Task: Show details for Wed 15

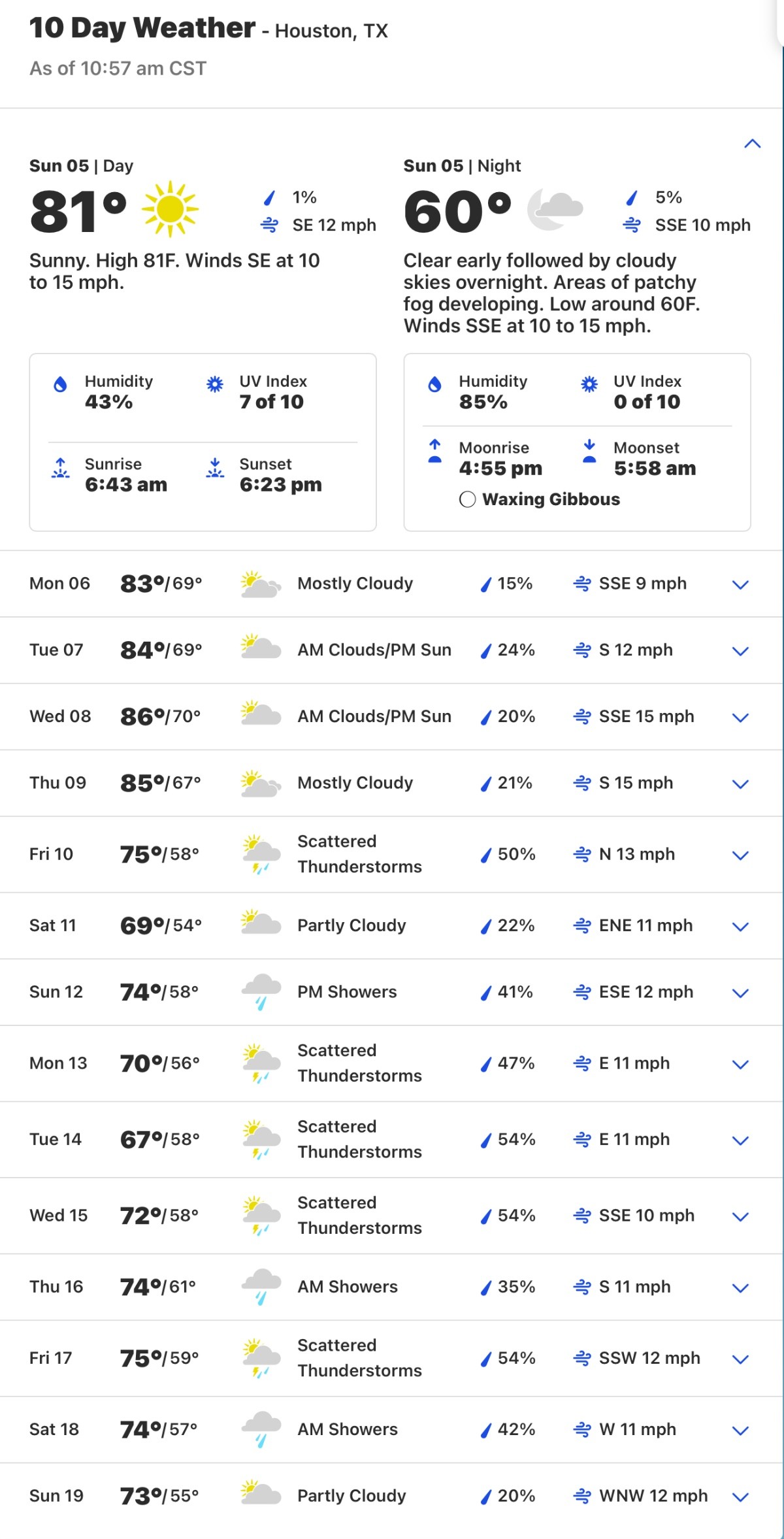Action: pos(740,1216)
